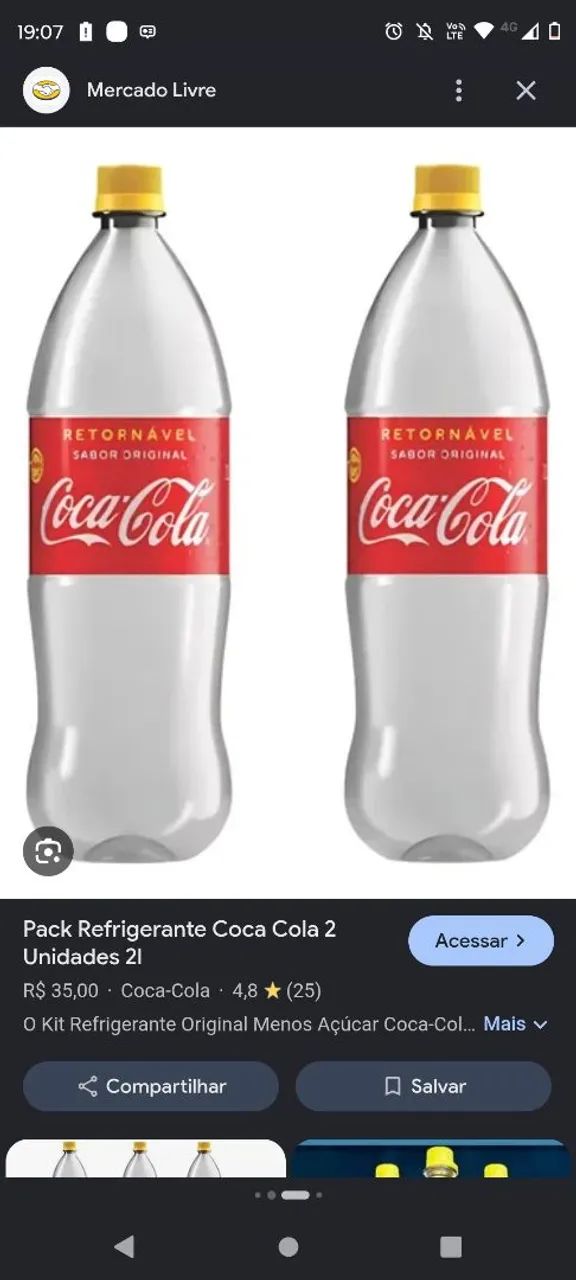
Task: Tap the Acessar button
Action: point(481,940)
